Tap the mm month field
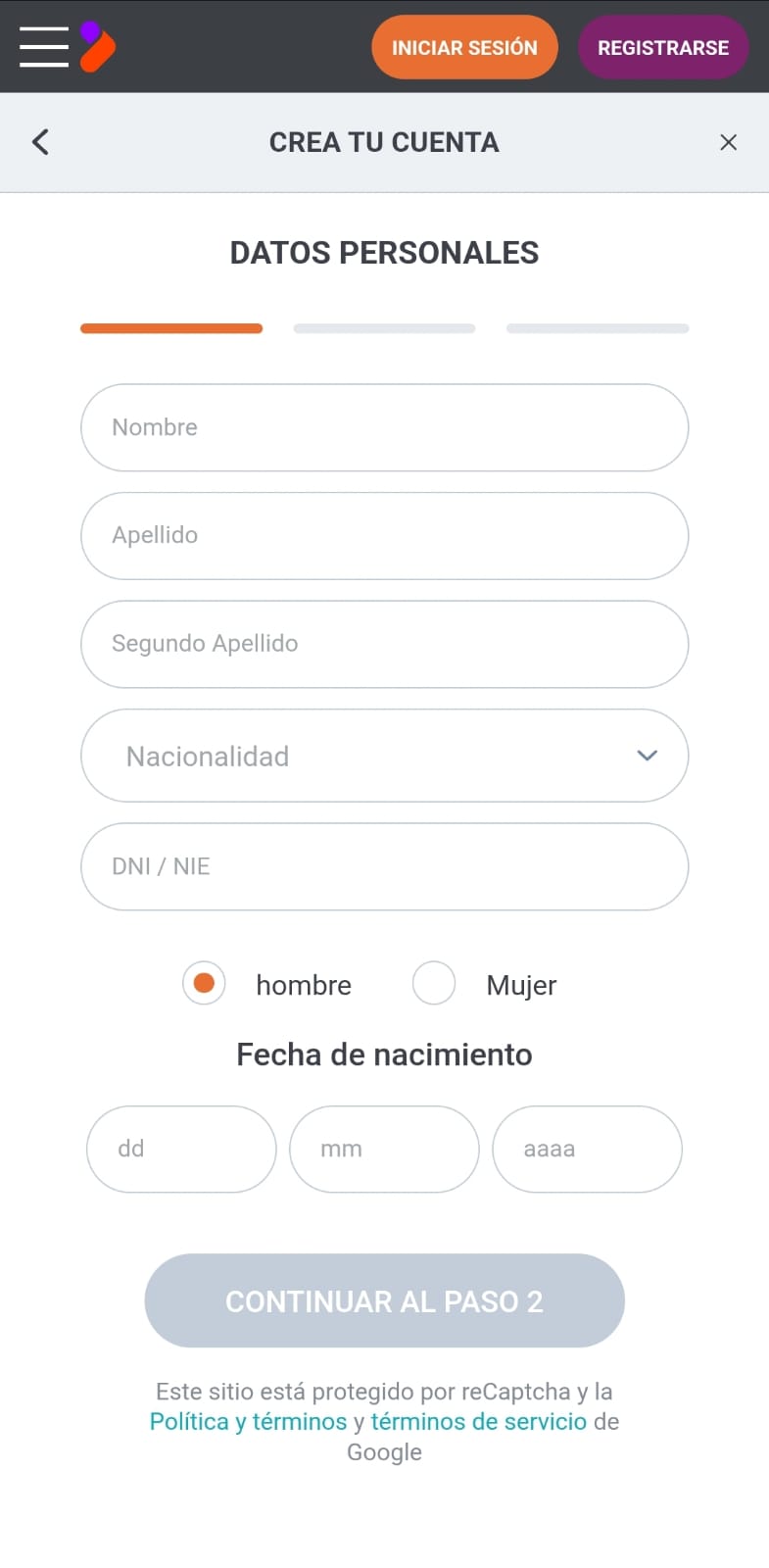 (384, 1149)
